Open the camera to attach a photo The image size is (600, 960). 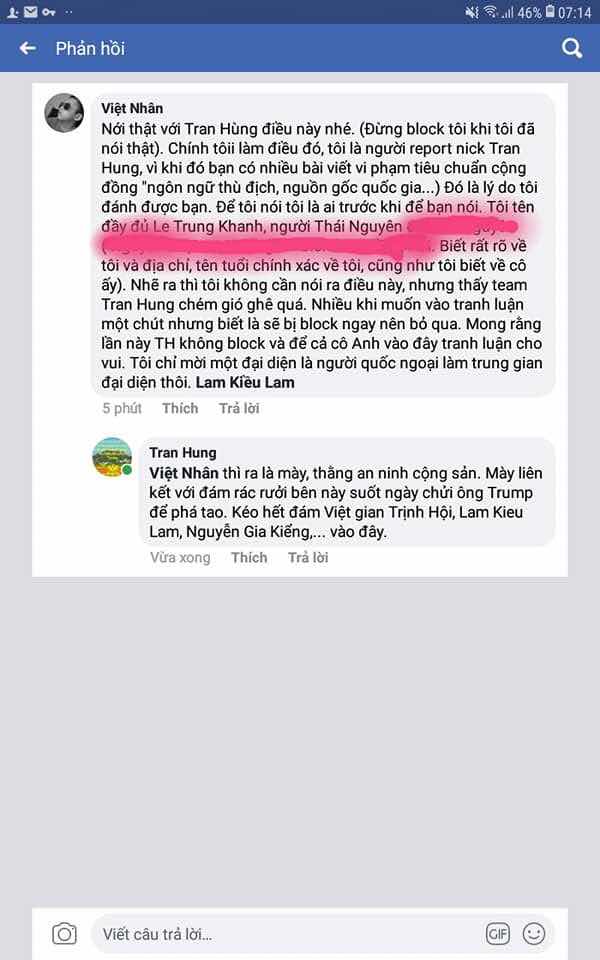(x=65, y=934)
